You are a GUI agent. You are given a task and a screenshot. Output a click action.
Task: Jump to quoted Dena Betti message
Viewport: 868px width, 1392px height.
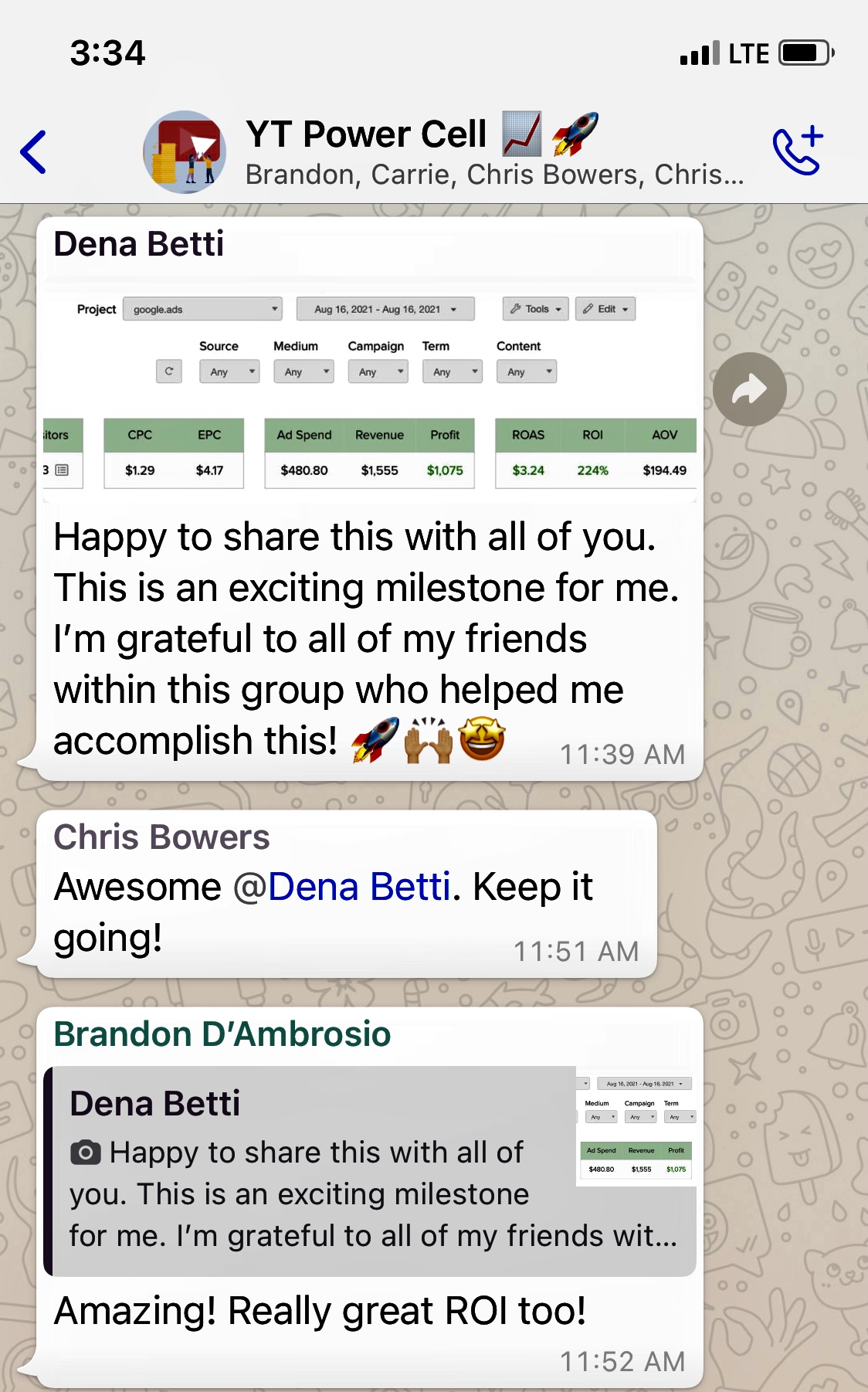pos(371,1170)
